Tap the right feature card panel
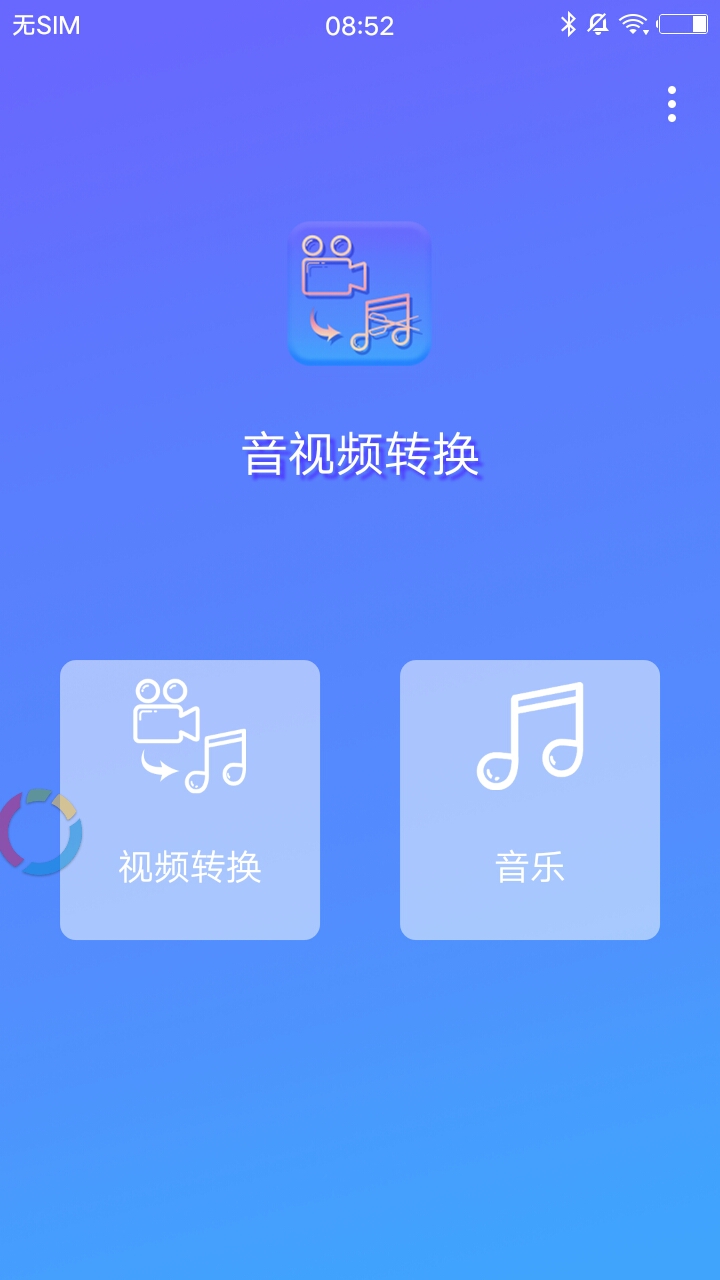Image resolution: width=720 pixels, height=1280 pixels. point(530,799)
